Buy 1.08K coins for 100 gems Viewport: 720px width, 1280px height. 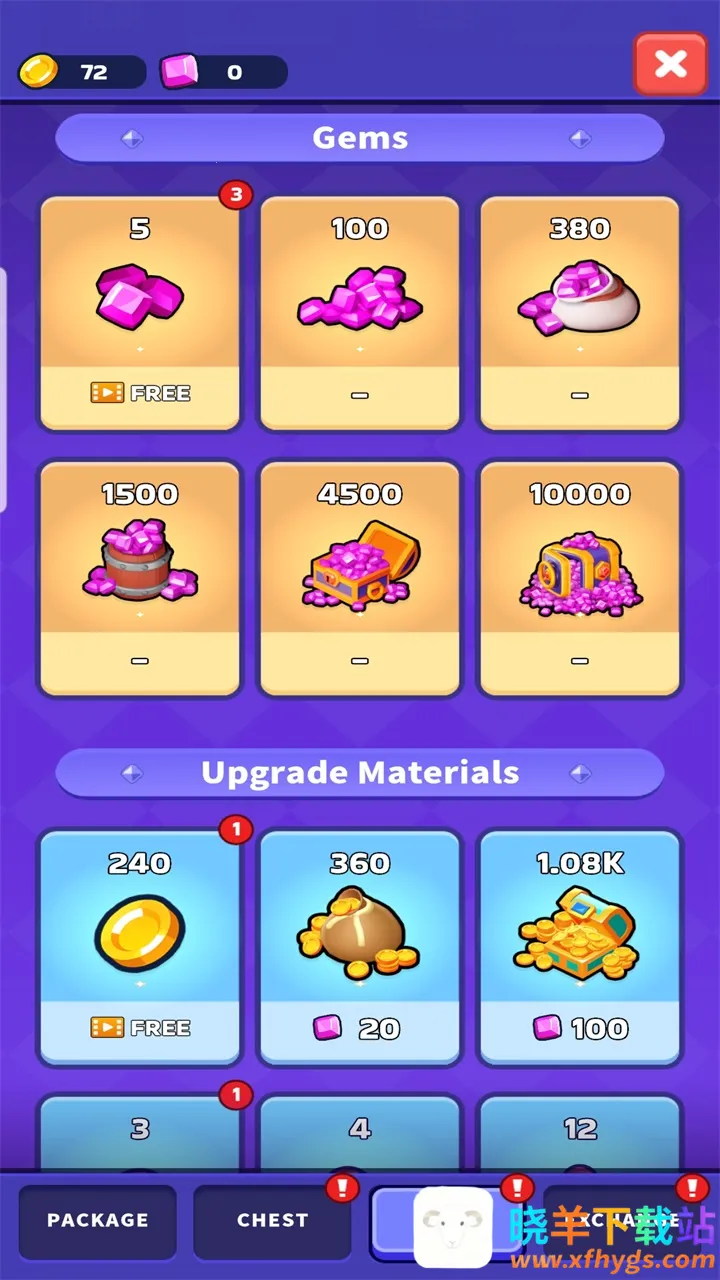[x=580, y=946]
